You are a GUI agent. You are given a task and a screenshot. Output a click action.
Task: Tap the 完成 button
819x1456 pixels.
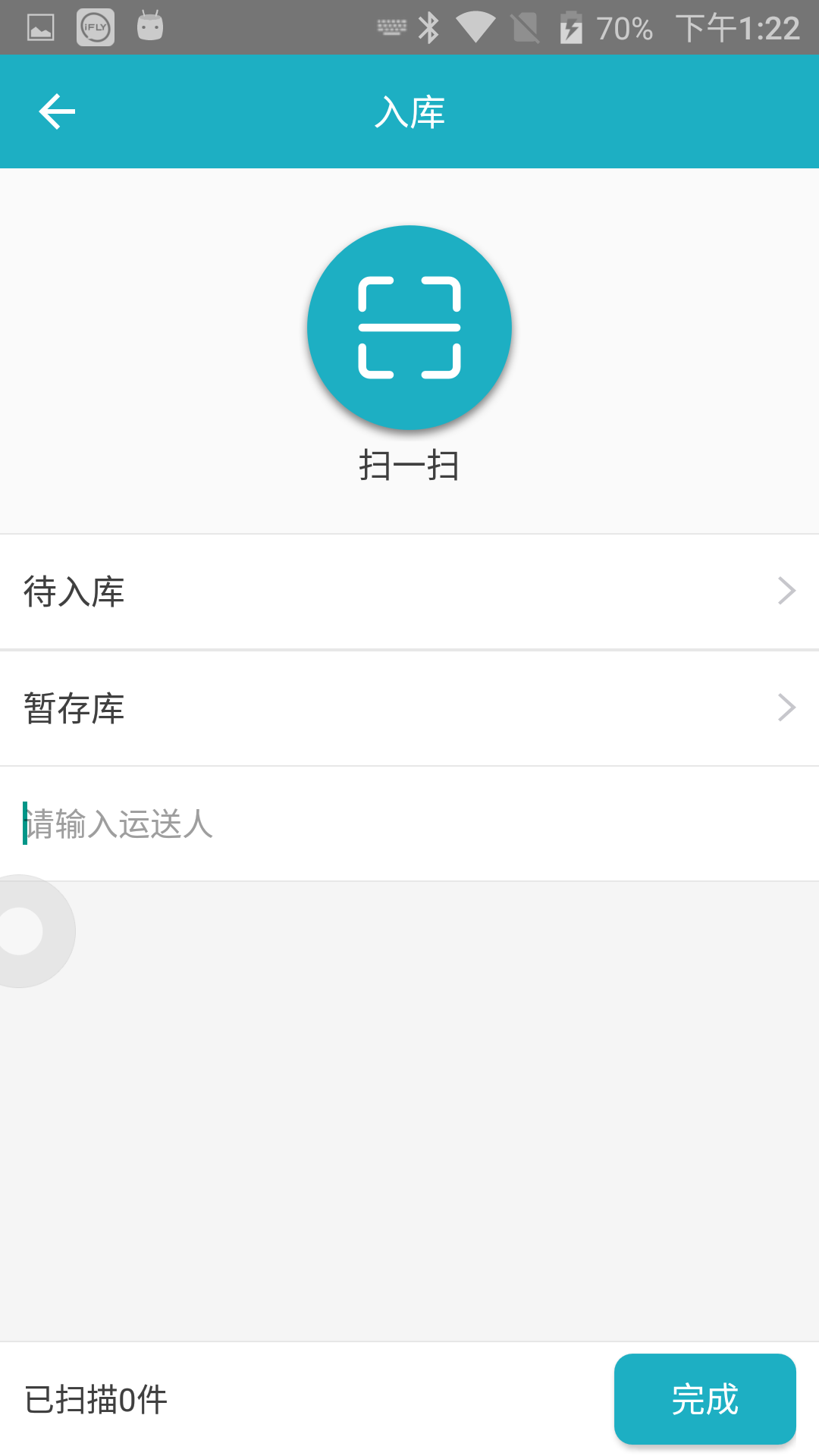704,1399
